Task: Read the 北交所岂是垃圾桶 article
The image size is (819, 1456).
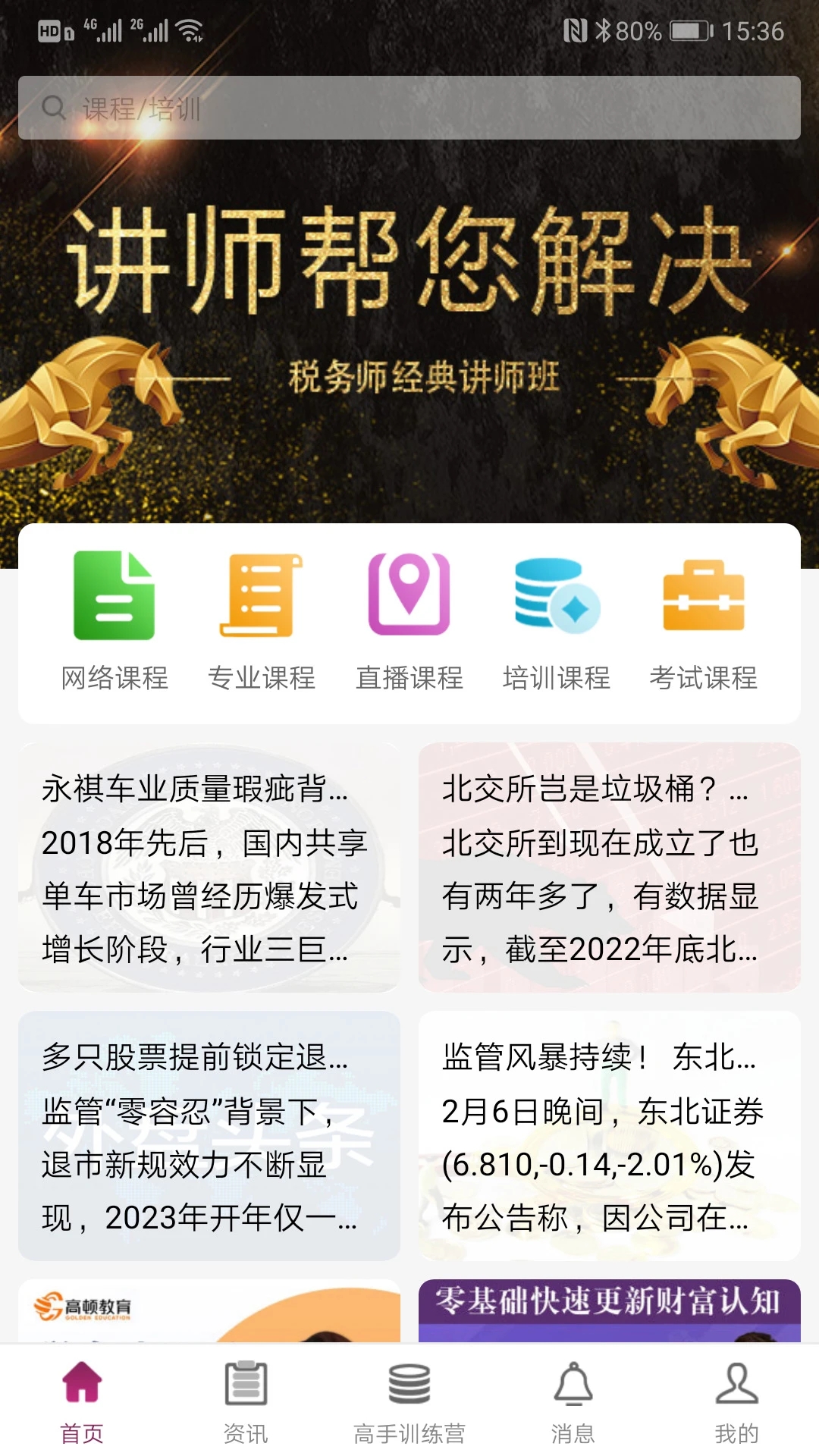Action: (610, 868)
